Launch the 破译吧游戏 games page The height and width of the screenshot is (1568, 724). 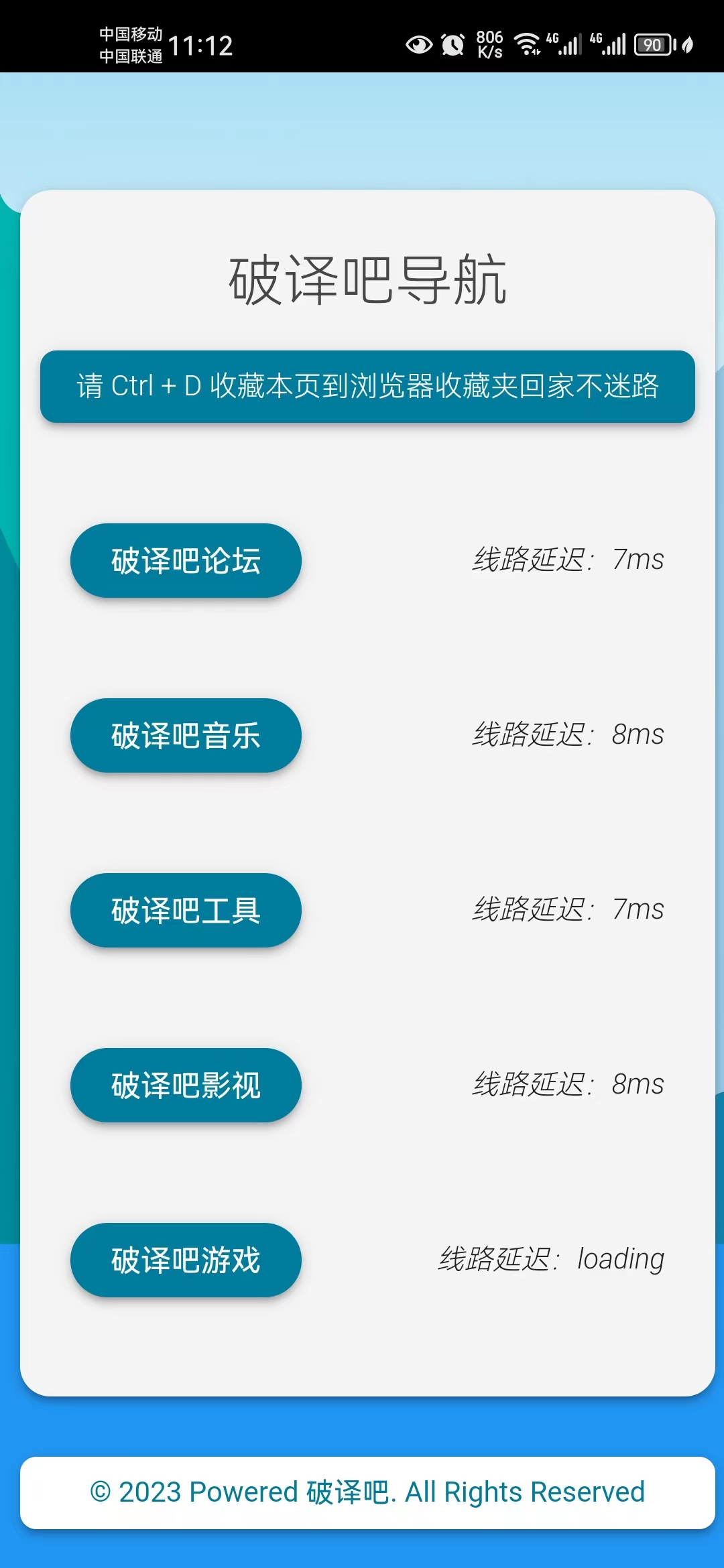[186, 1260]
